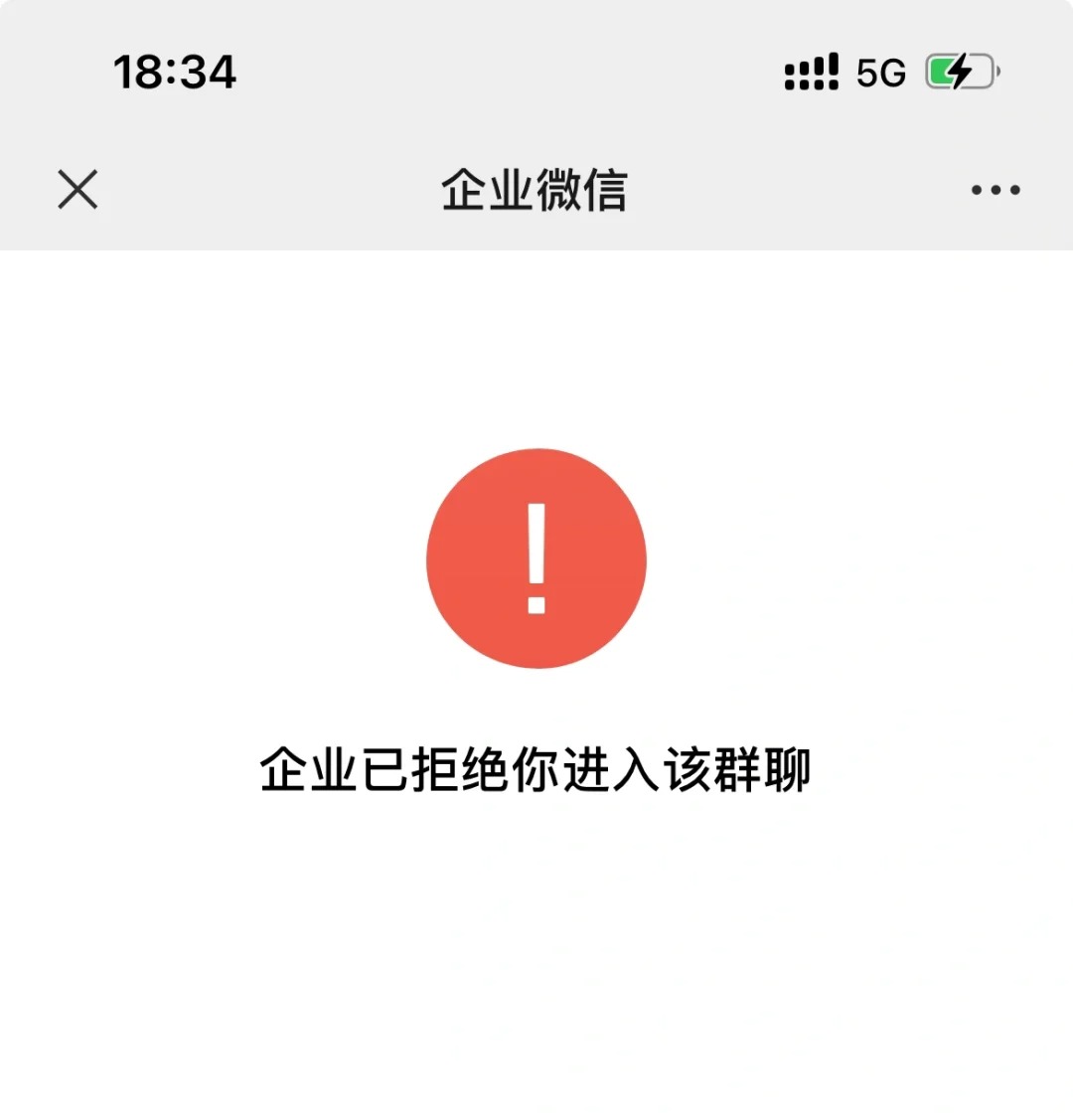Tap below the error text in blank area
The height and width of the screenshot is (1120, 1073).
tap(536, 944)
